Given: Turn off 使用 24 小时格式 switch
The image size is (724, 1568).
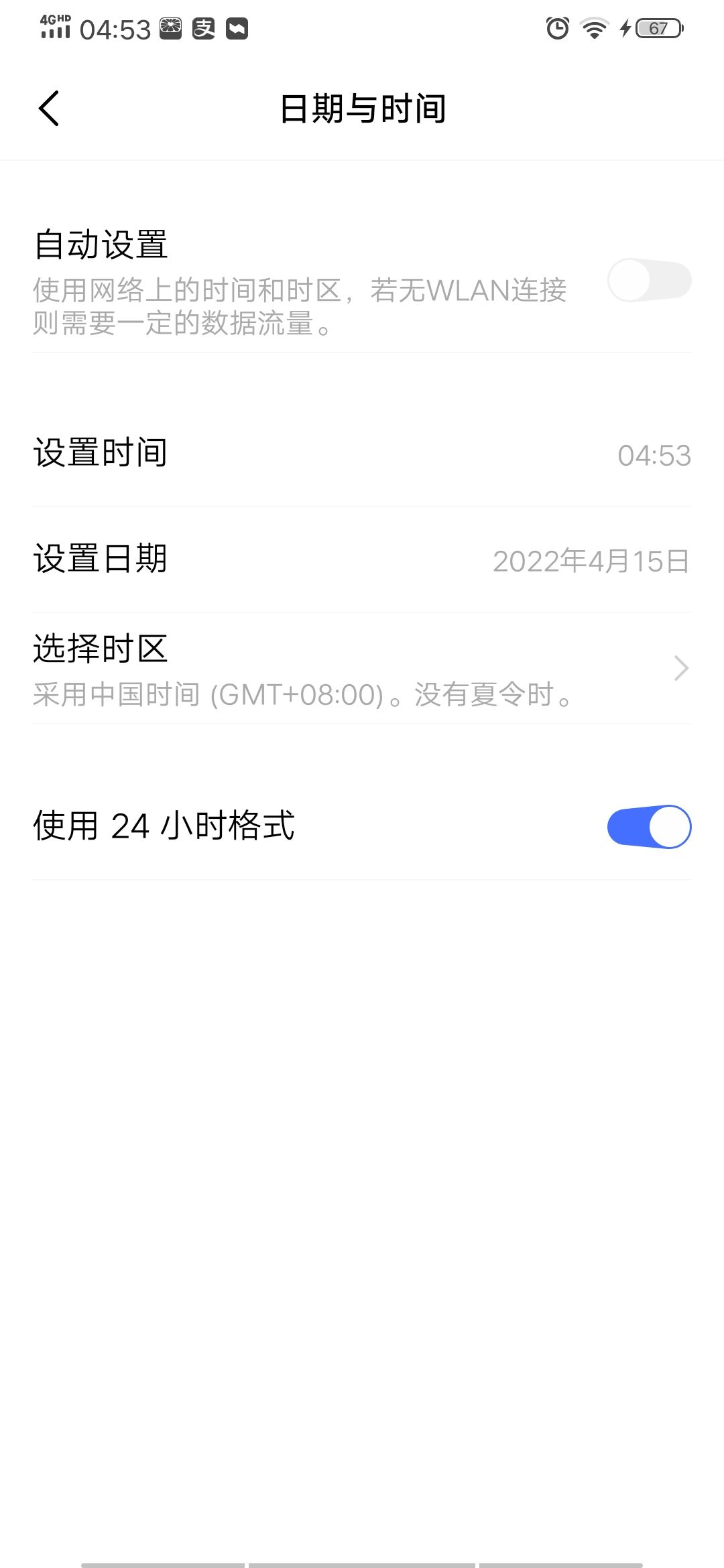Looking at the screenshot, I should pos(648,826).
